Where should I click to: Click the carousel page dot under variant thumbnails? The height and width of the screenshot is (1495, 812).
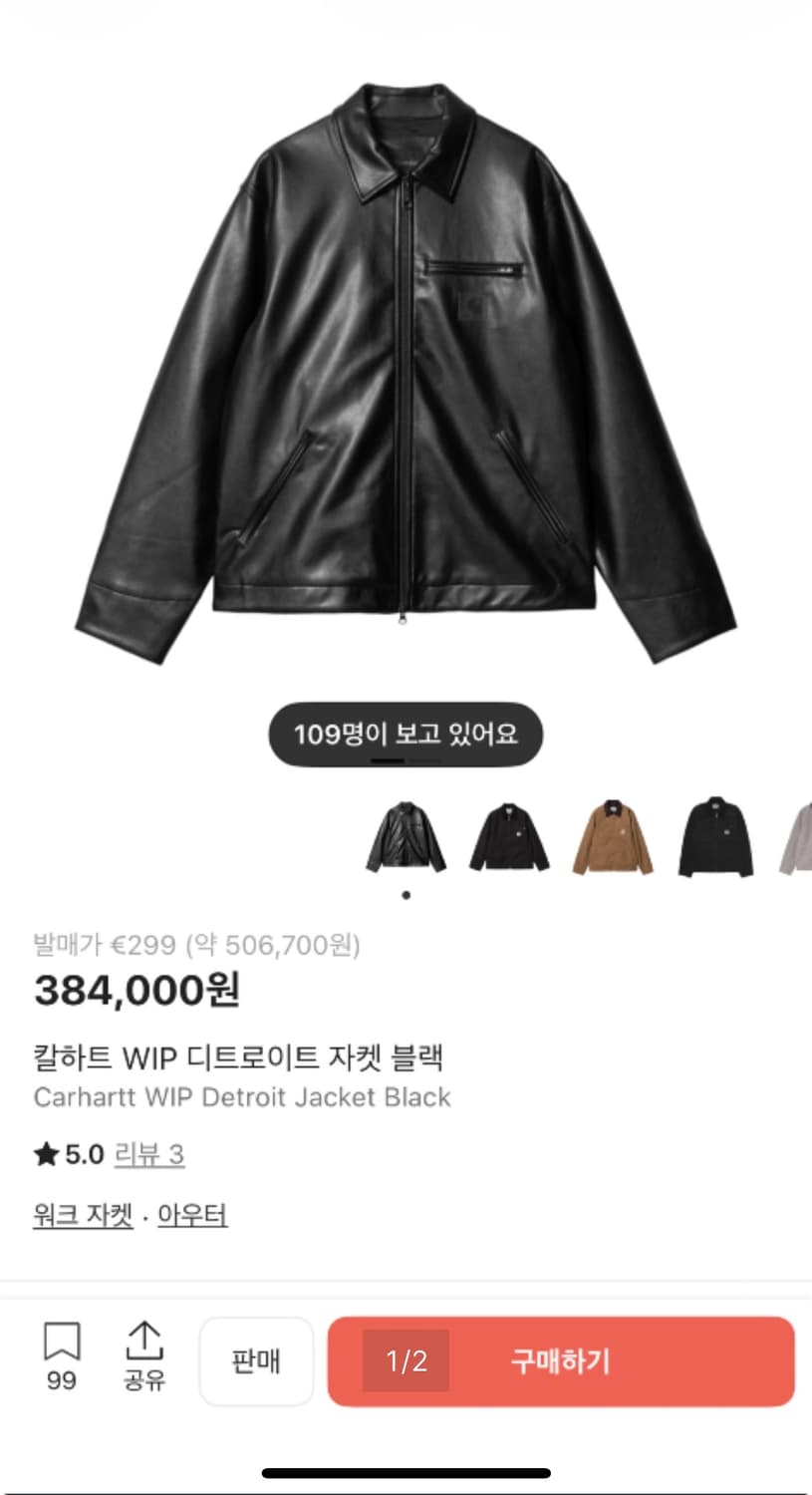pos(406,895)
